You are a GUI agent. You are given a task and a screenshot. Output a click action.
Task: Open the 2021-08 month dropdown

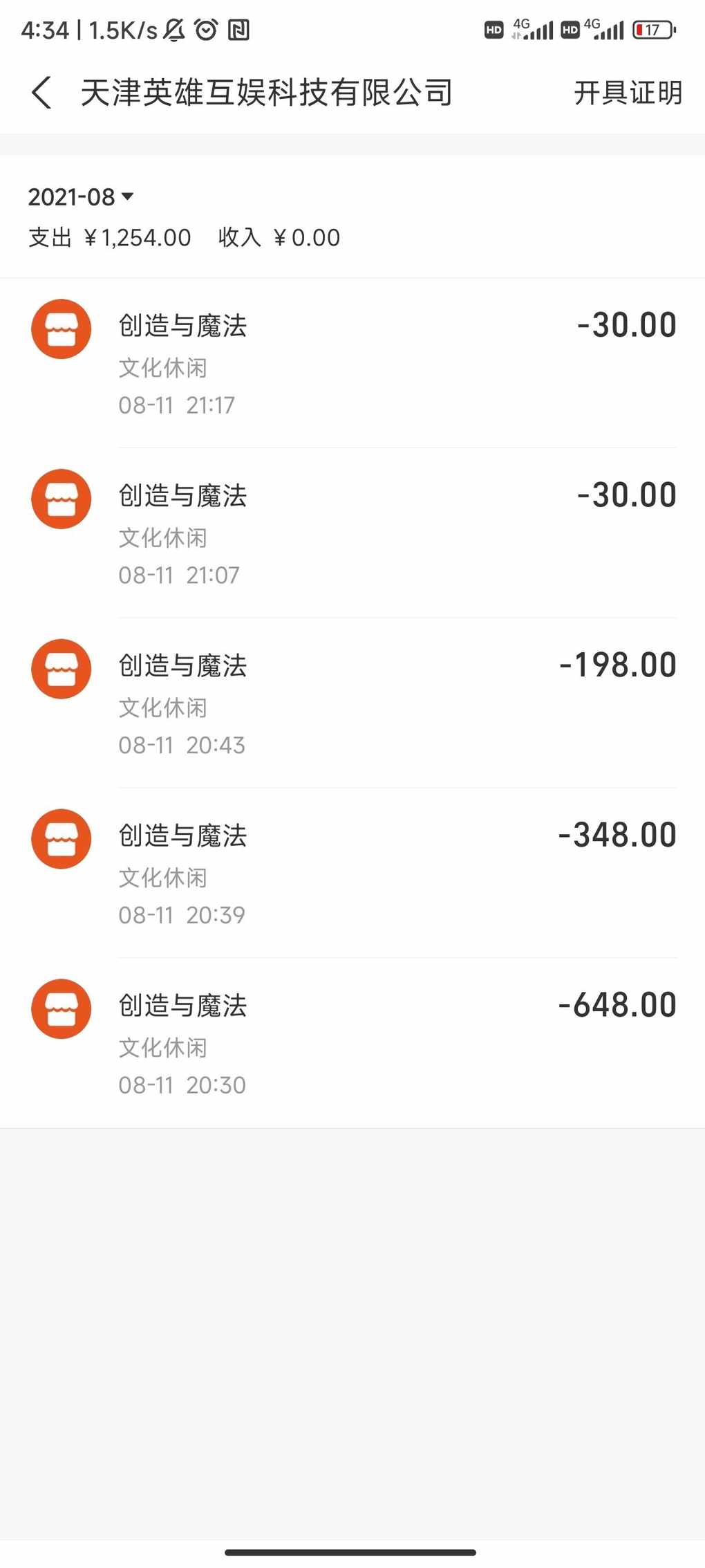point(81,197)
